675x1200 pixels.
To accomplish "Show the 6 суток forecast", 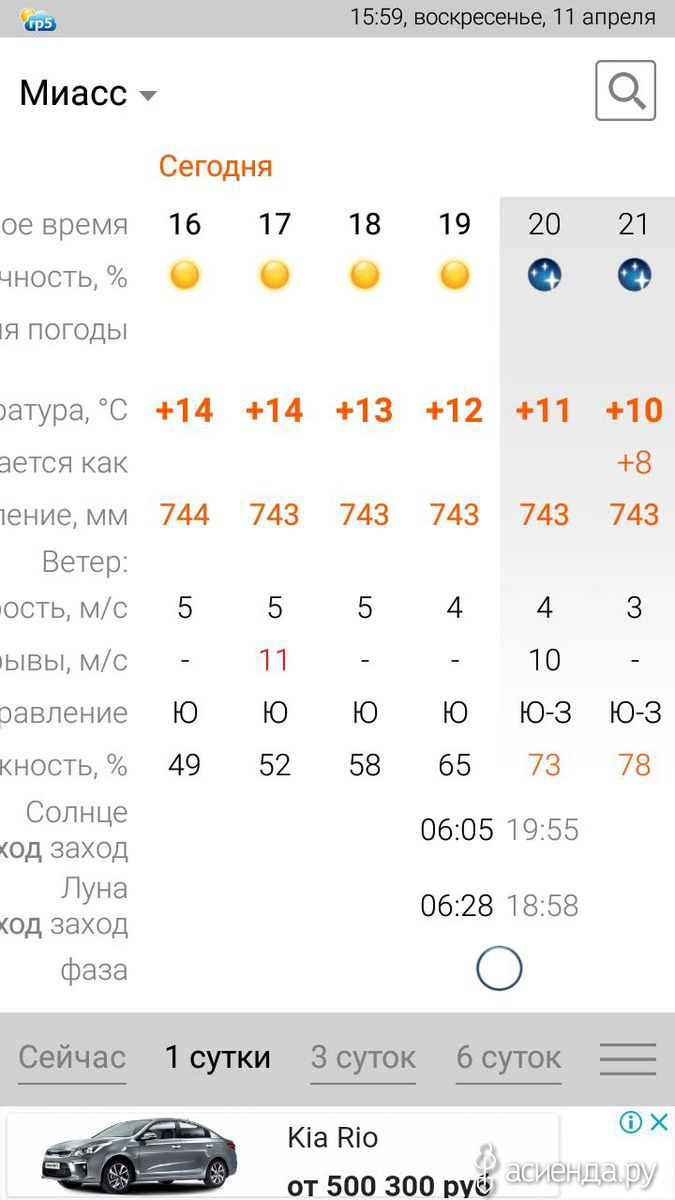I will (x=509, y=1057).
